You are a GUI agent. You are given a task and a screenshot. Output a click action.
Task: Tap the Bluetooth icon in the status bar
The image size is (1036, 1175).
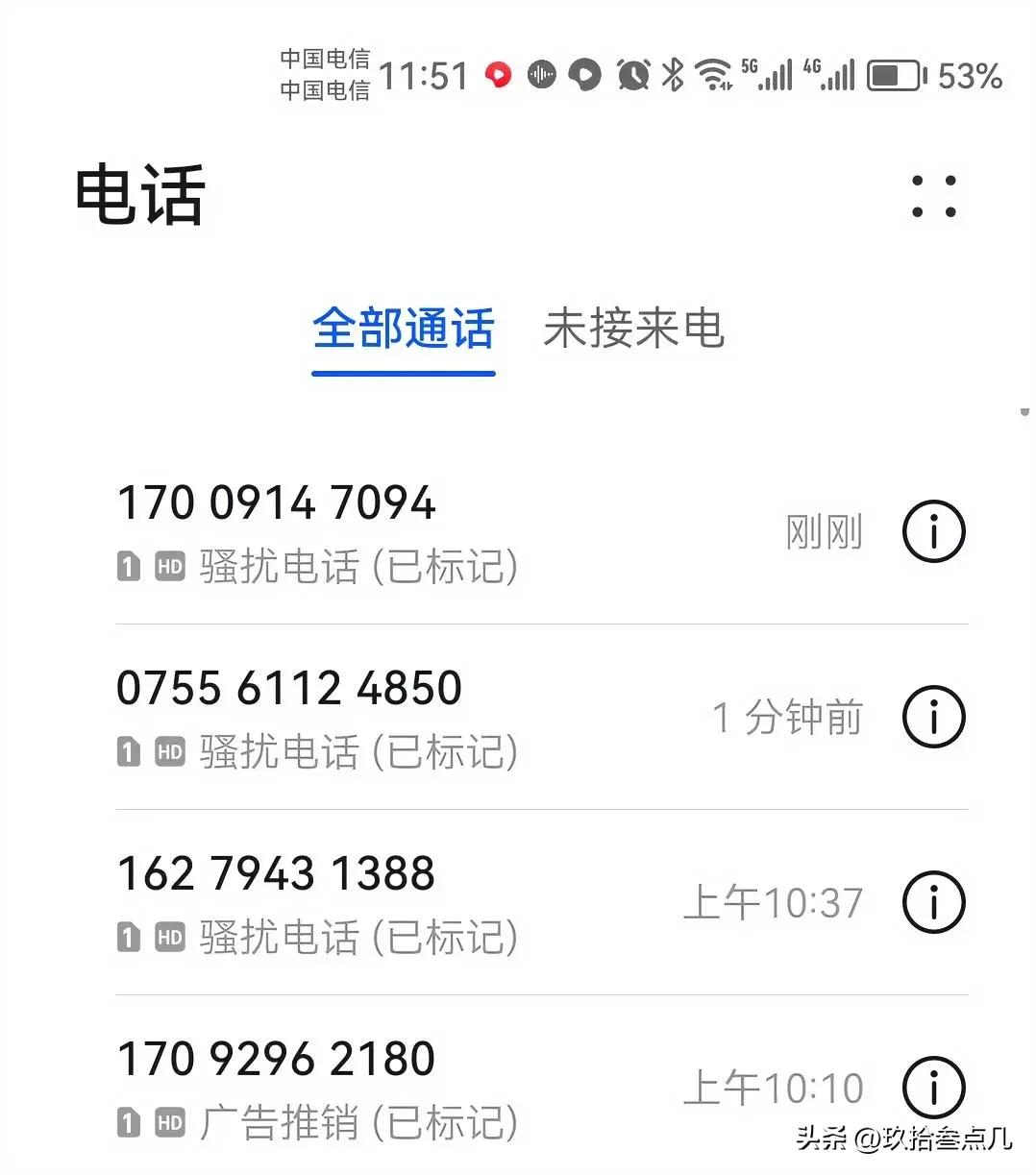click(673, 74)
